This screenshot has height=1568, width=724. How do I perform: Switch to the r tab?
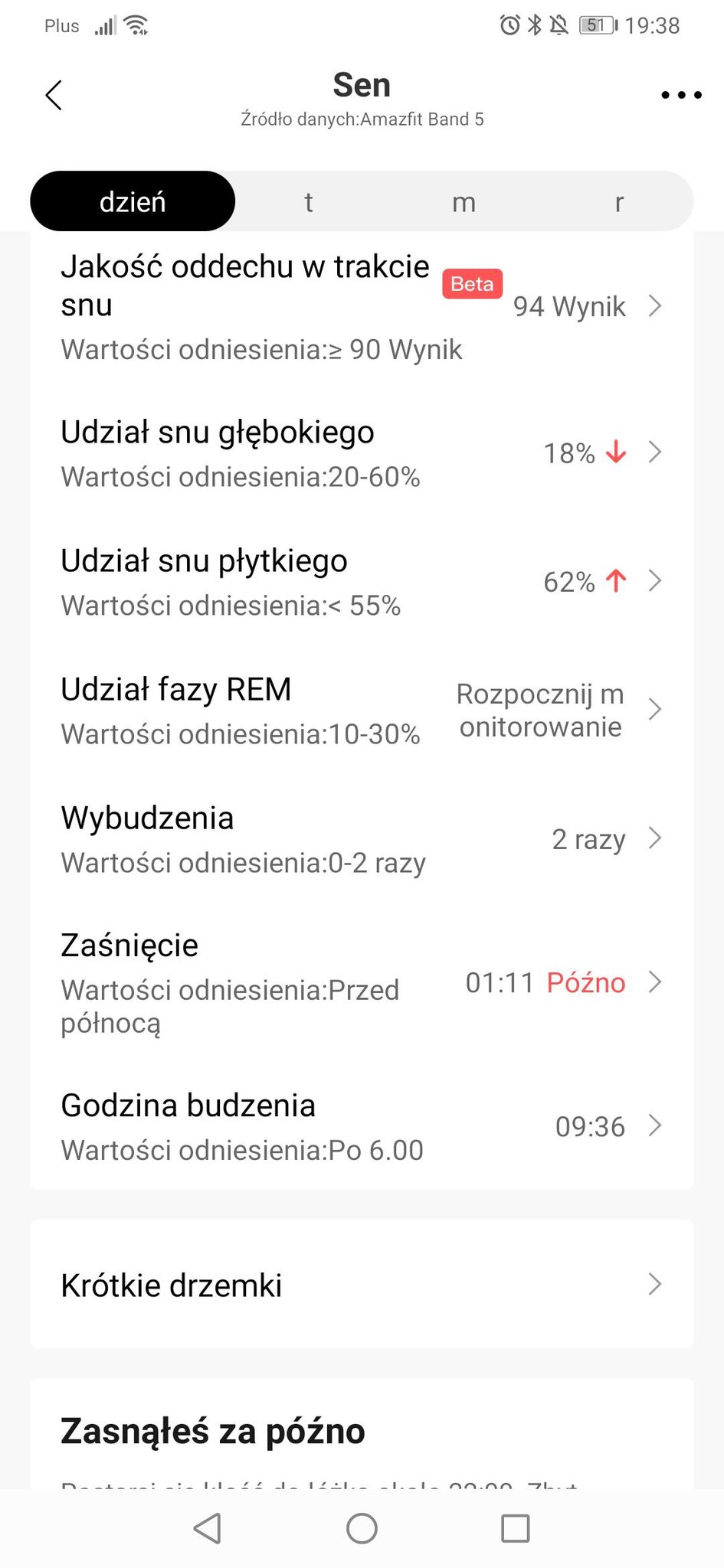[619, 202]
